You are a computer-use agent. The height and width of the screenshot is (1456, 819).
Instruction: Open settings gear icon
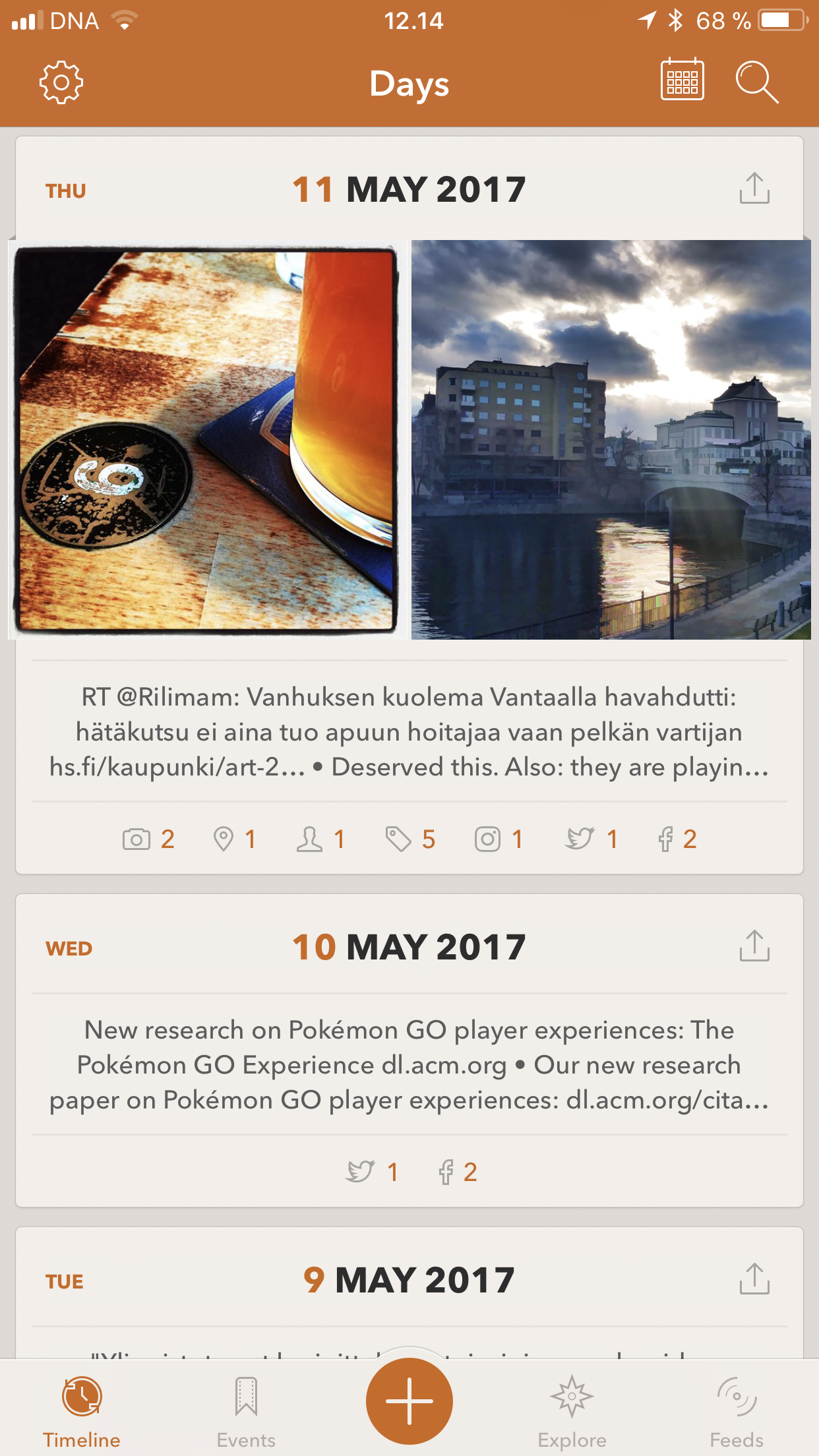tap(61, 82)
